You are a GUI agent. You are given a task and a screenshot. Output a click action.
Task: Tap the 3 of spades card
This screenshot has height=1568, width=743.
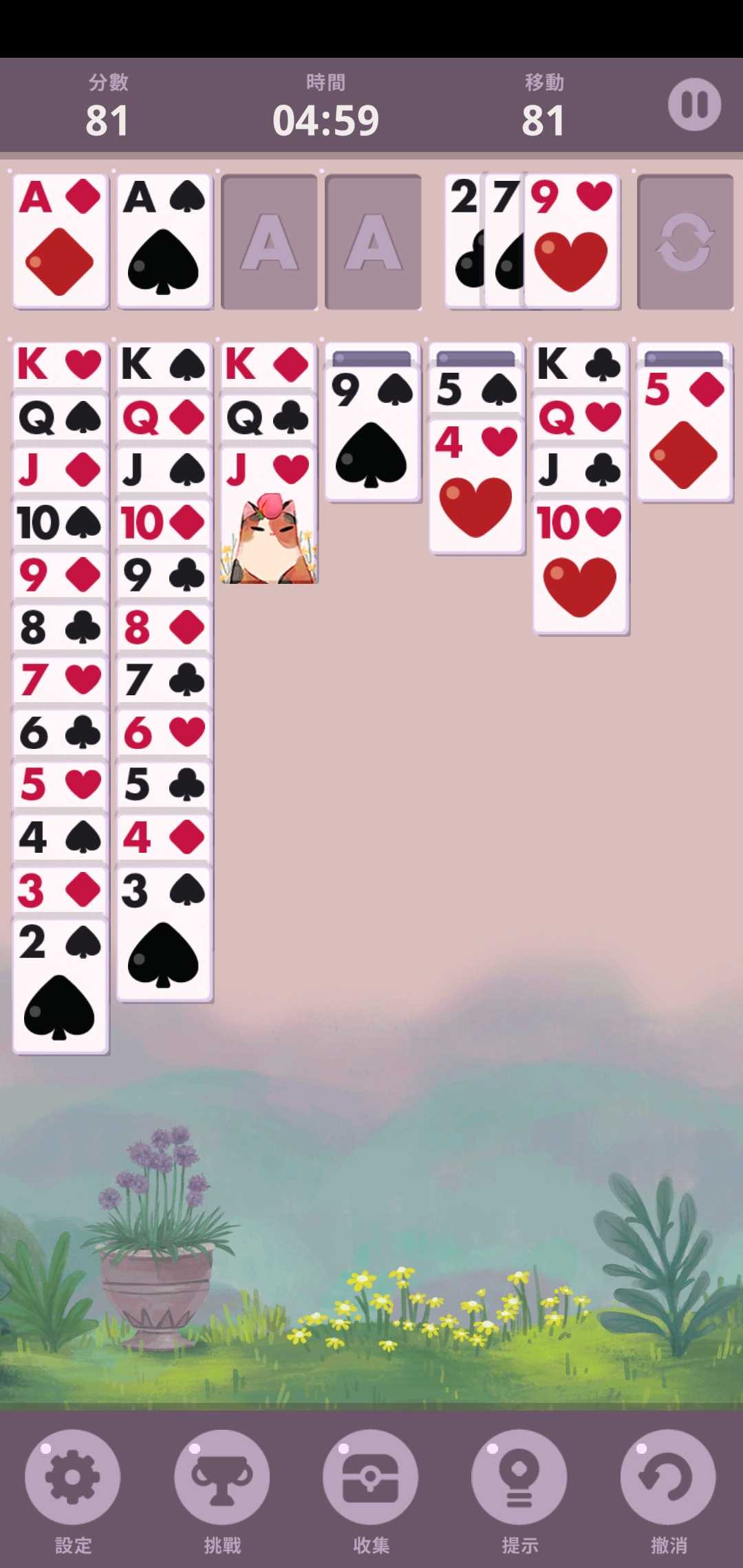[164, 935]
